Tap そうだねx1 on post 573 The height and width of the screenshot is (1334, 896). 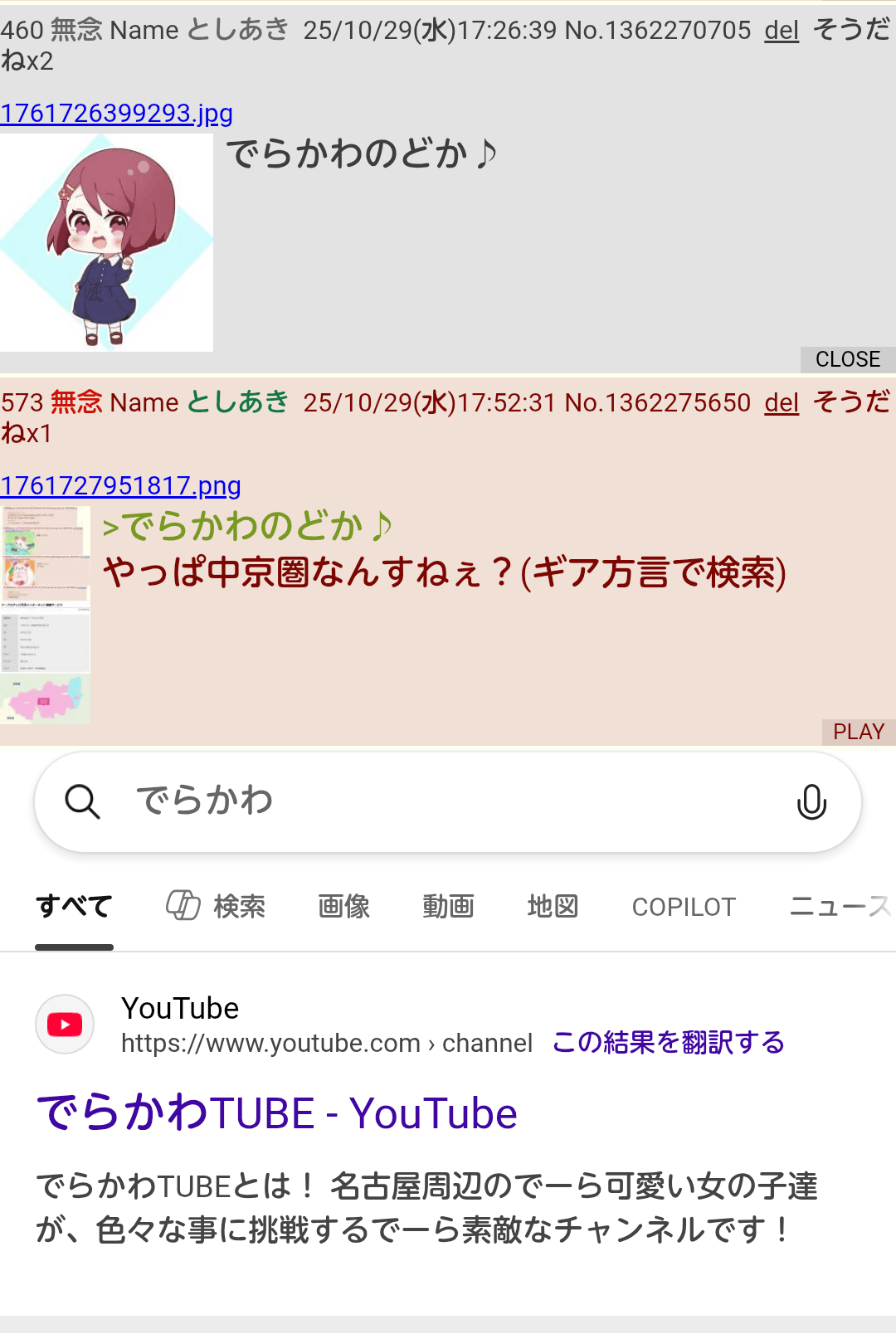tap(850, 402)
